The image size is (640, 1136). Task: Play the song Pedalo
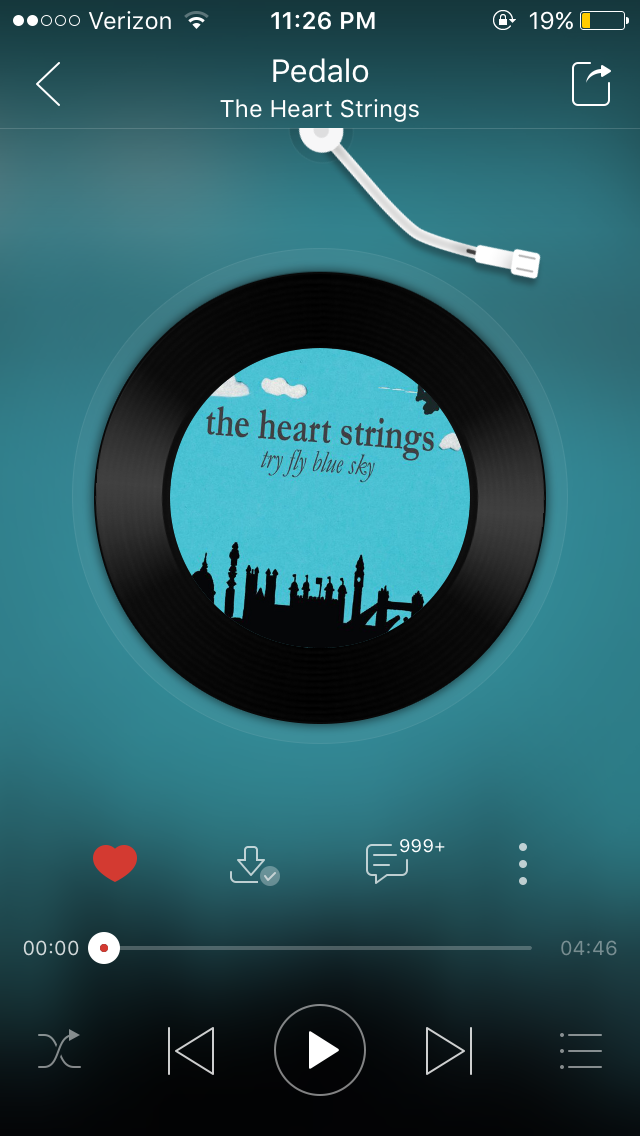(320, 1050)
